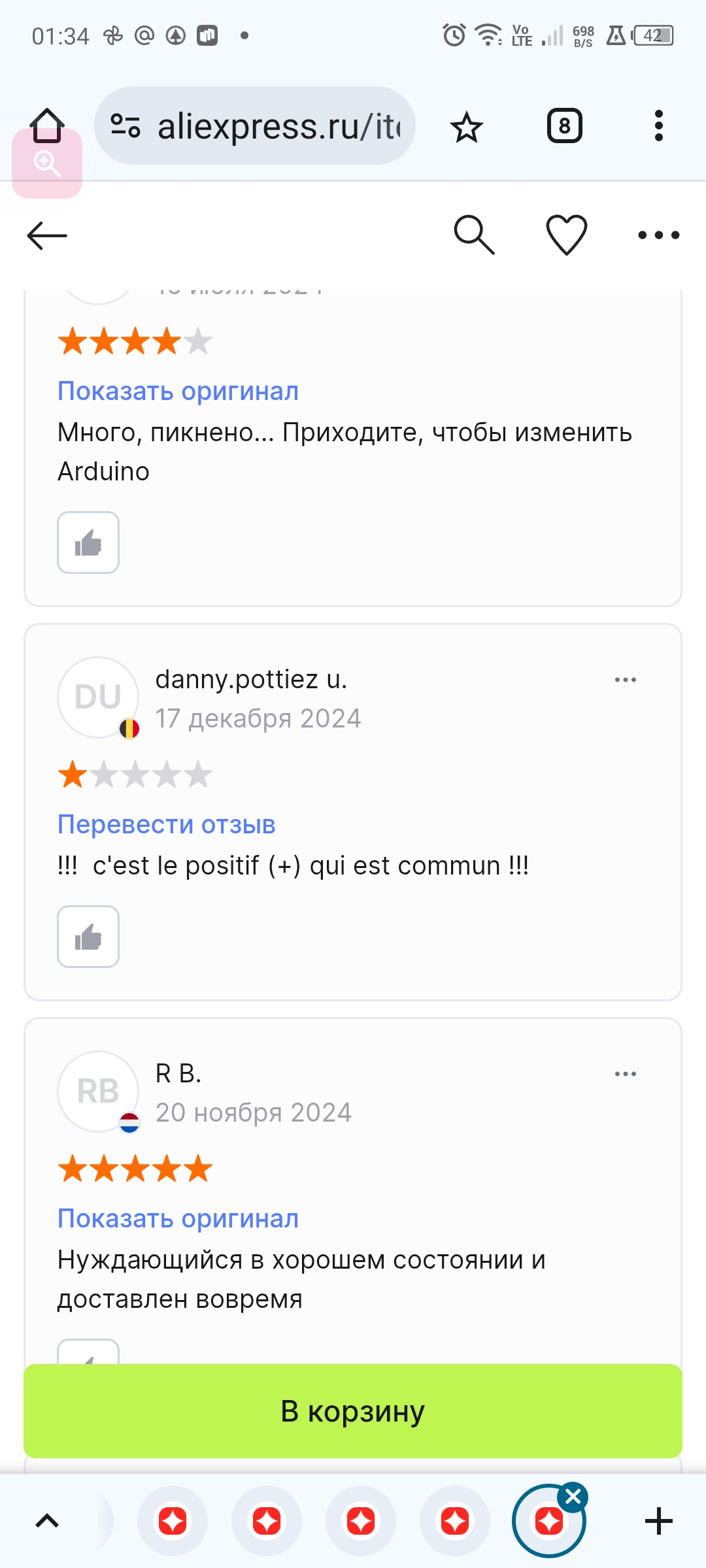This screenshot has width=706, height=1568.
Task: Show original of R B.'s review
Action: click(x=178, y=1218)
